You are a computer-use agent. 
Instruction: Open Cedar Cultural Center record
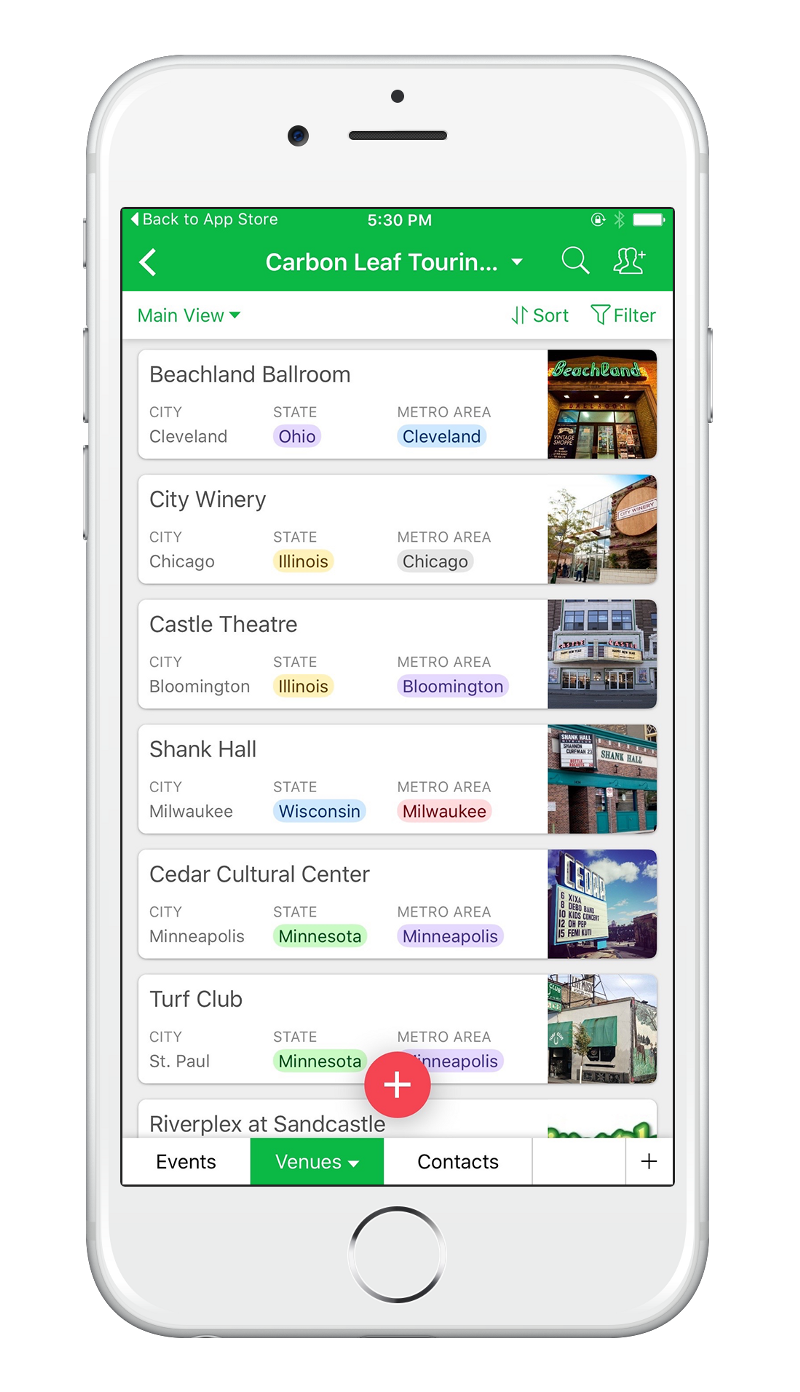click(342, 904)
